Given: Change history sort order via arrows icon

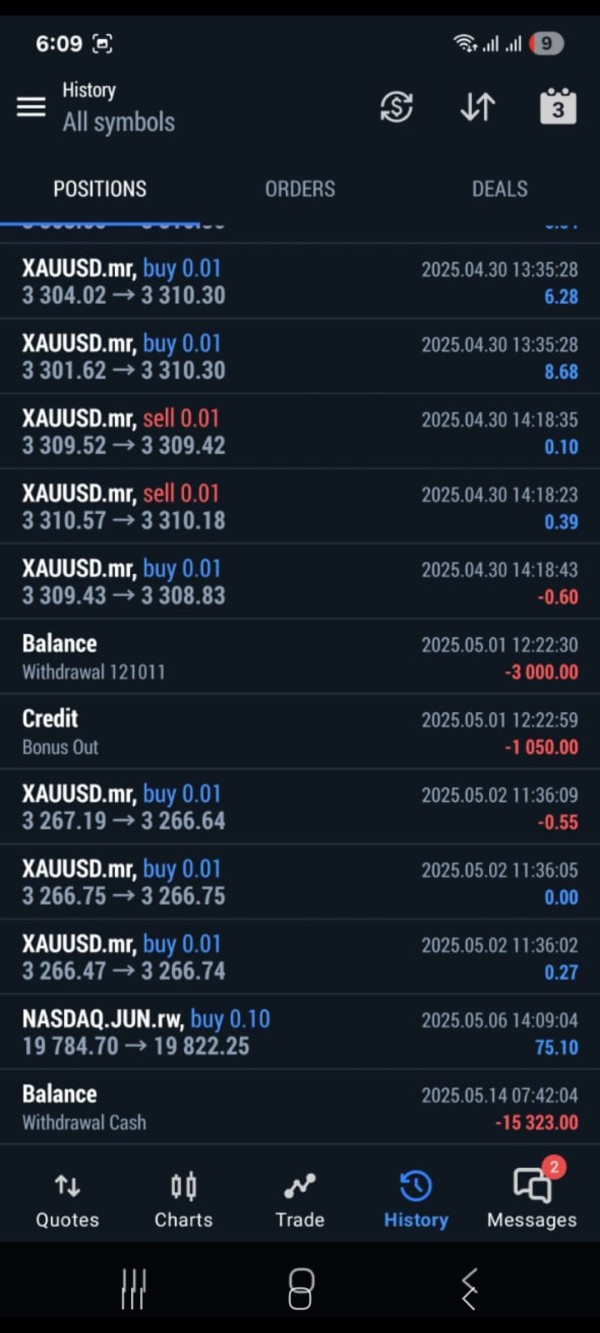Looking at the screenshot, I should coord(477,107).
